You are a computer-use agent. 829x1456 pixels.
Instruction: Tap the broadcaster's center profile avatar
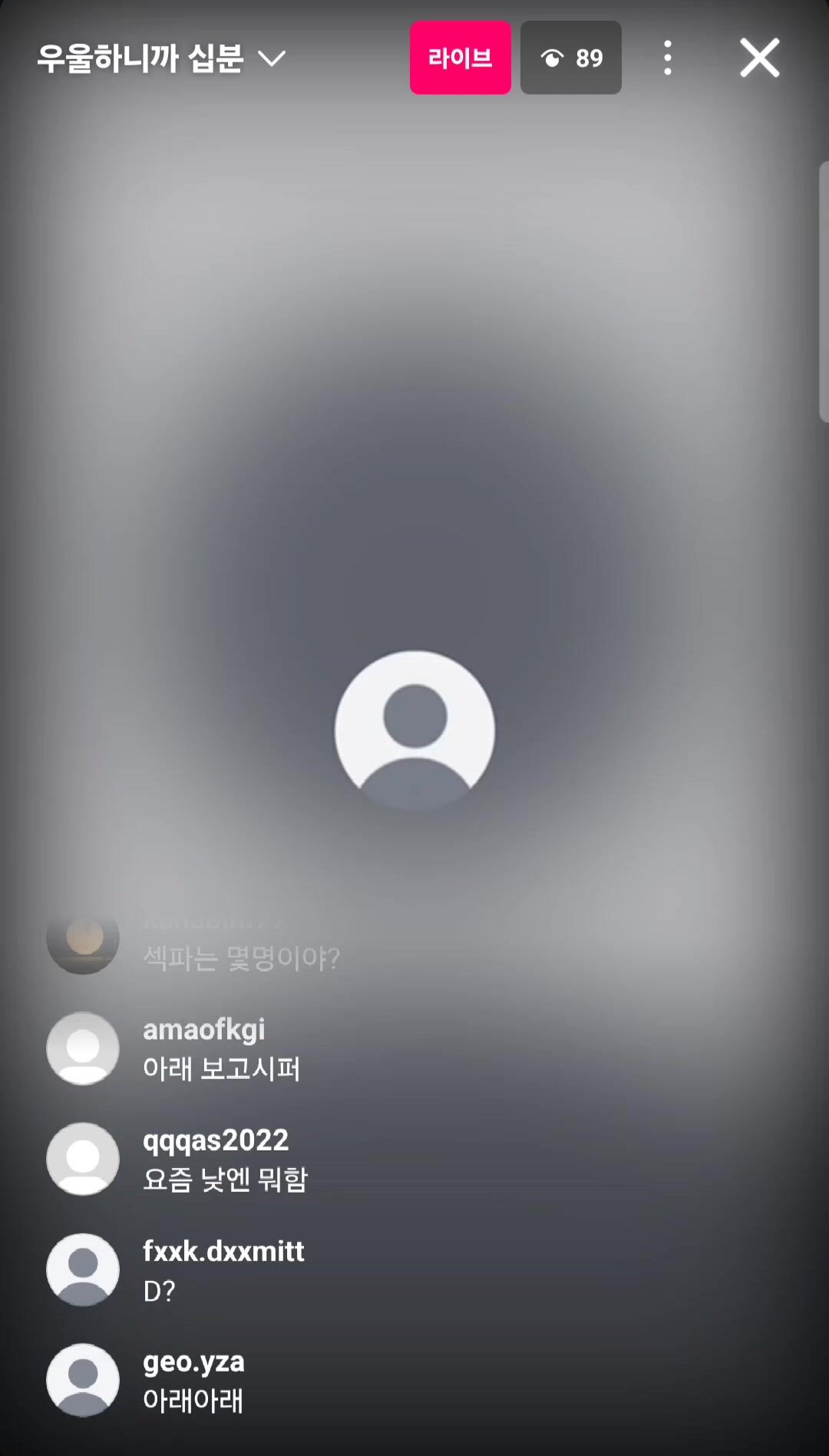tap(414, 730)
